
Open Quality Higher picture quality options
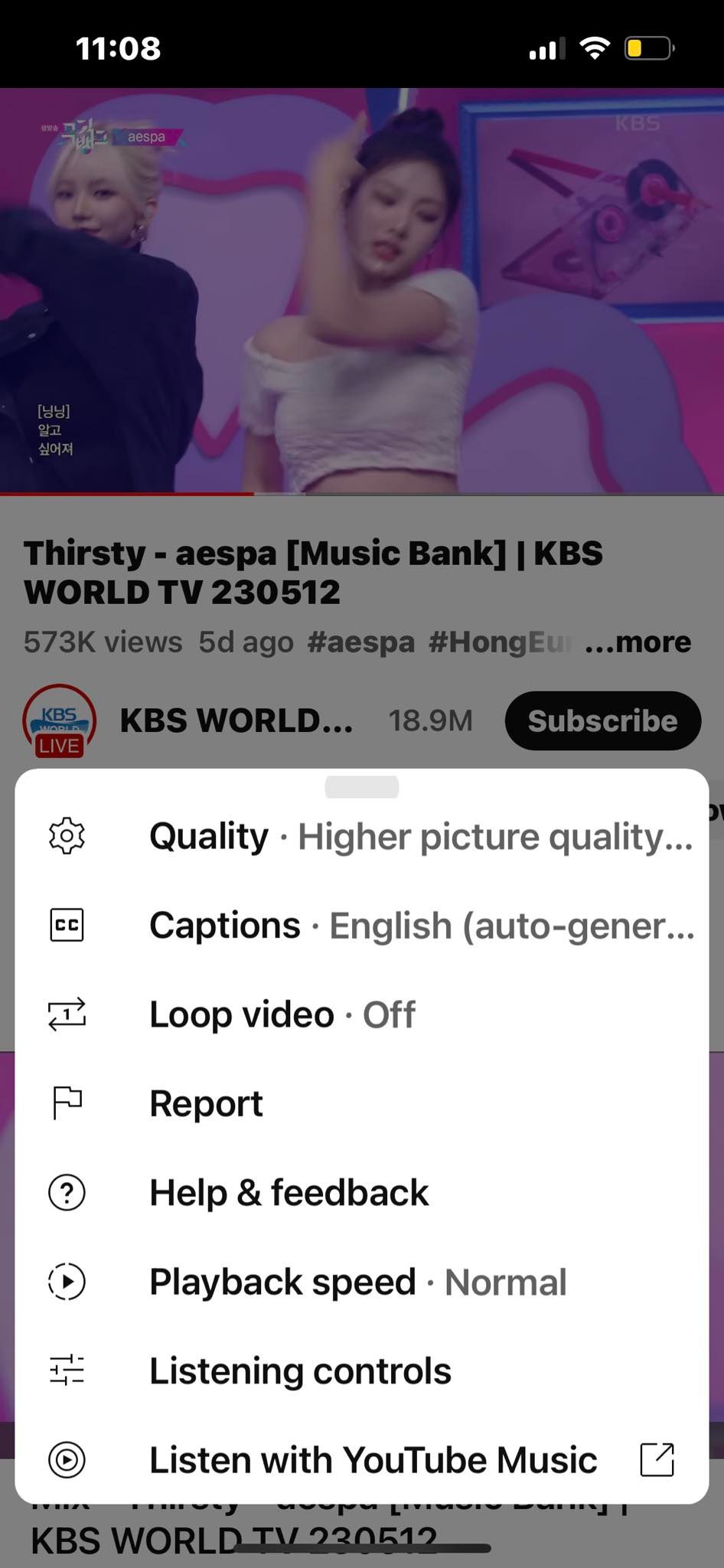coord(421,836)
